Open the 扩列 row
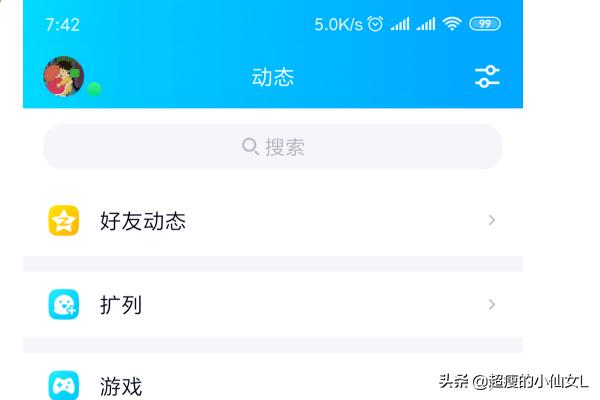The width and height of the screenshot is (600, 400). [x=272, y=305]
